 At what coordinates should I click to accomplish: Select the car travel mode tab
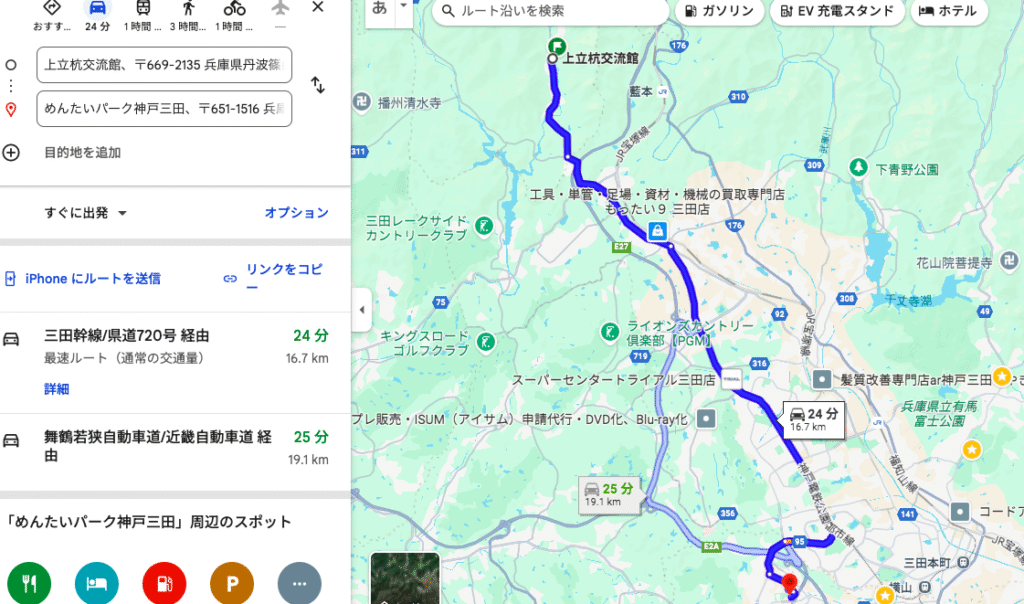pyautogui.click(x=98, y=14)
